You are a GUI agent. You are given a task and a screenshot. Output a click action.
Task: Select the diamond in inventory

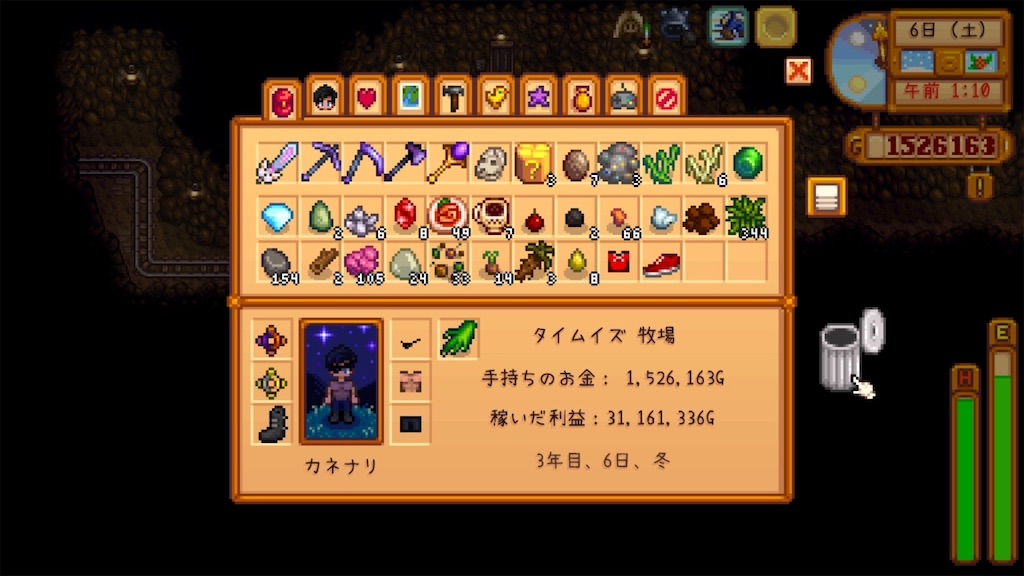coord(277,214)
